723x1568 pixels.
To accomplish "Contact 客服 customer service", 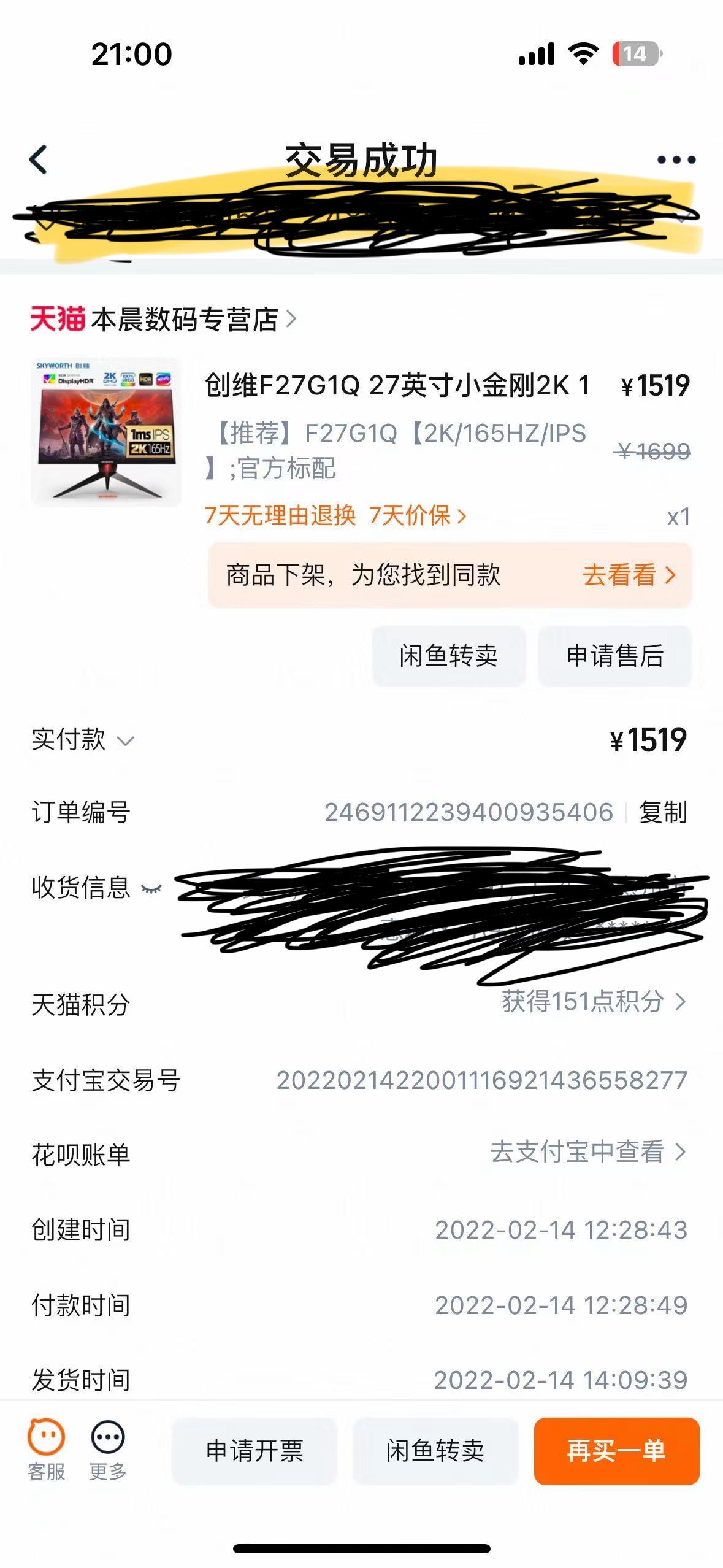I will [47, 1448].
